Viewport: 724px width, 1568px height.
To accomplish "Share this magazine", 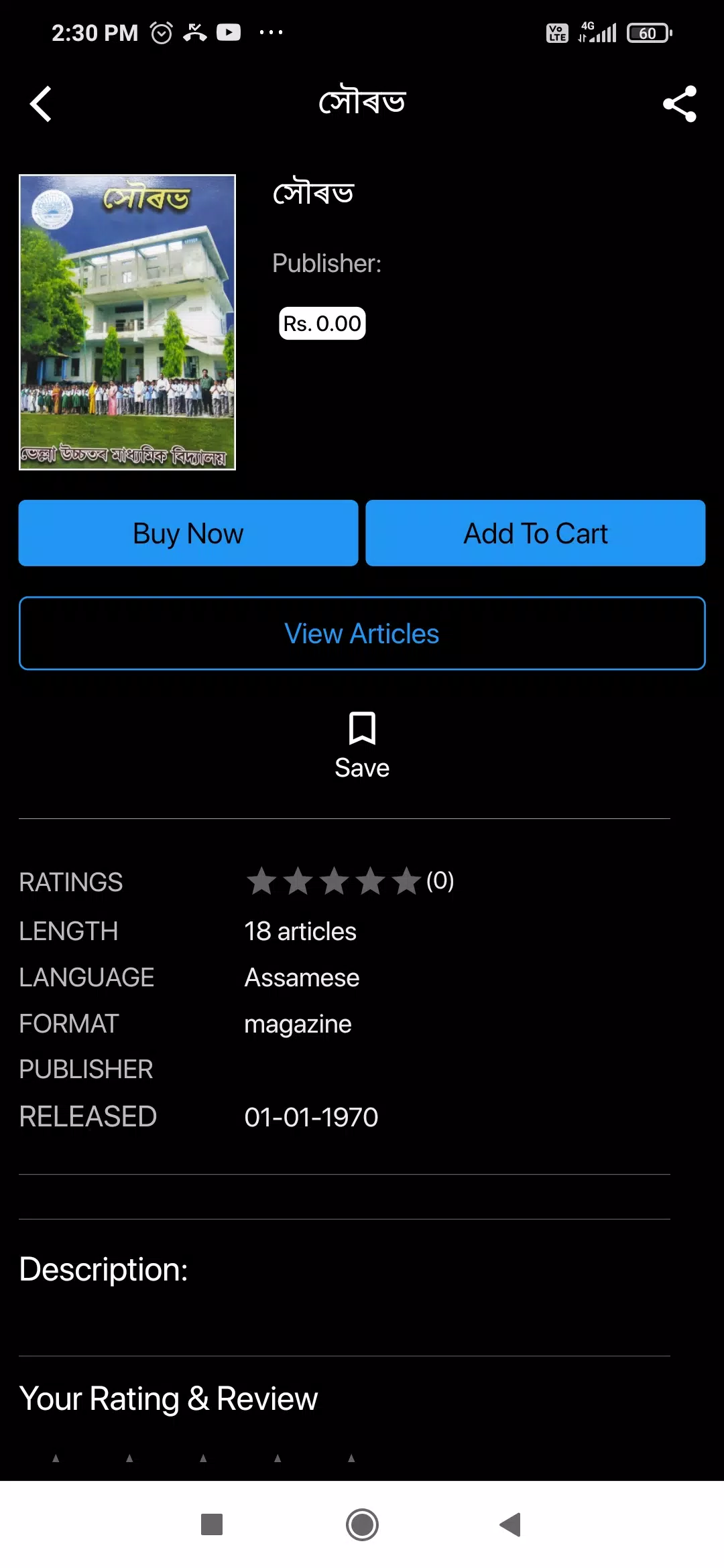I will (680, 104).
